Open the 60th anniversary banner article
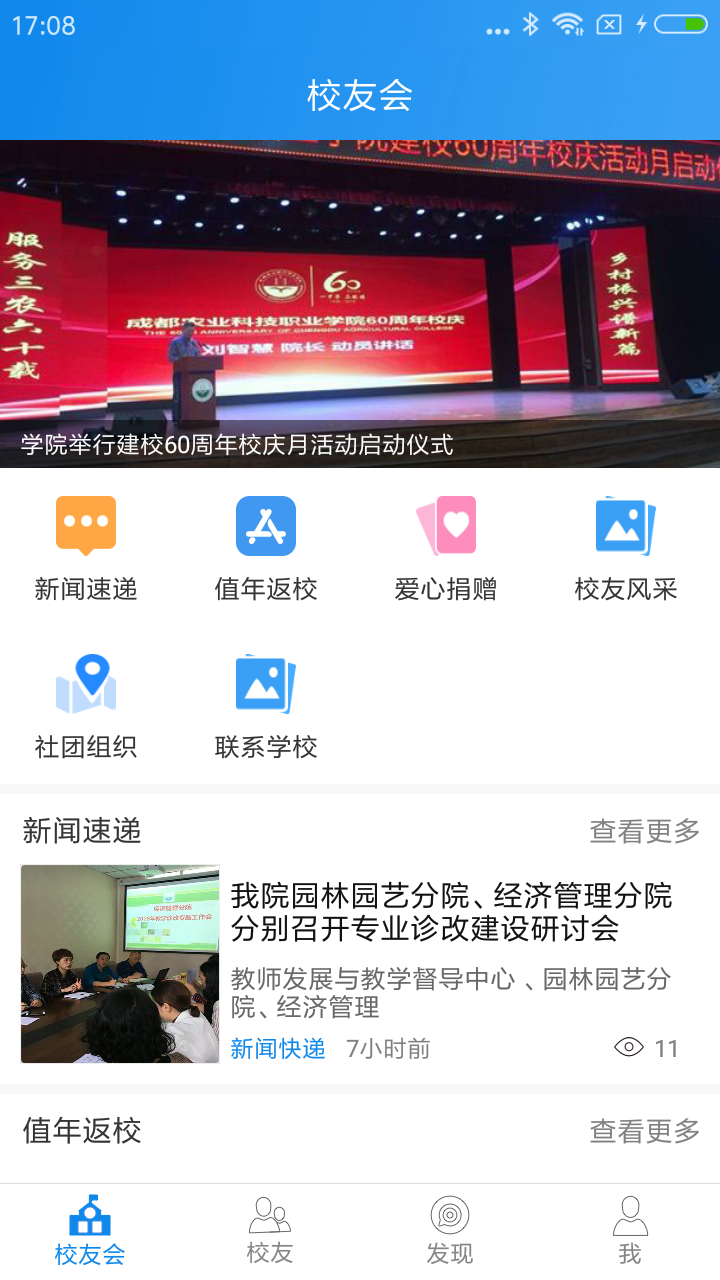The image size is (720, 1280). pyautogui.click(x=360, y=304)
